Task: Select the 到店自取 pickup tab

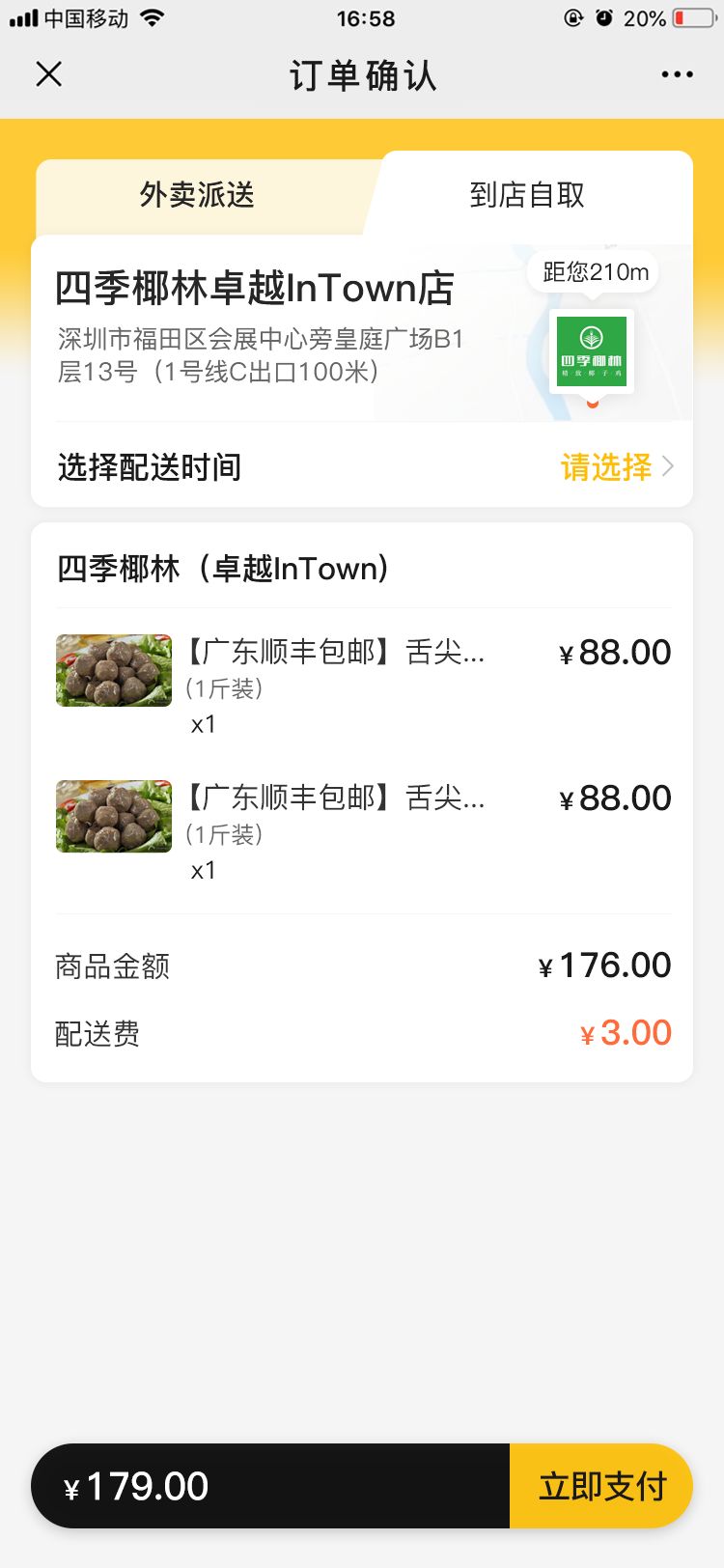Action: coord(527,195)
